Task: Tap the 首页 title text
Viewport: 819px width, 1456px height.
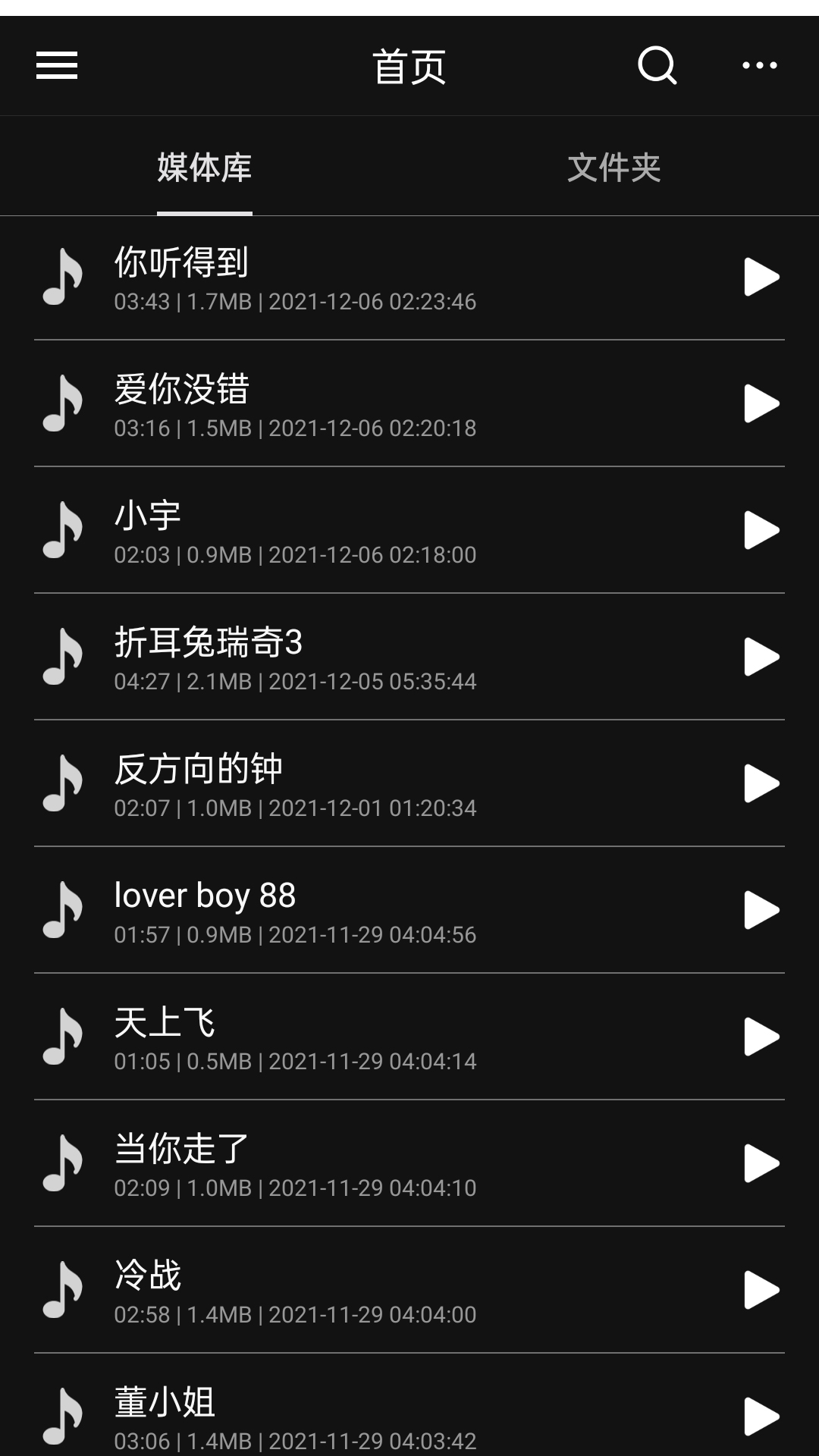Action: 409,66
